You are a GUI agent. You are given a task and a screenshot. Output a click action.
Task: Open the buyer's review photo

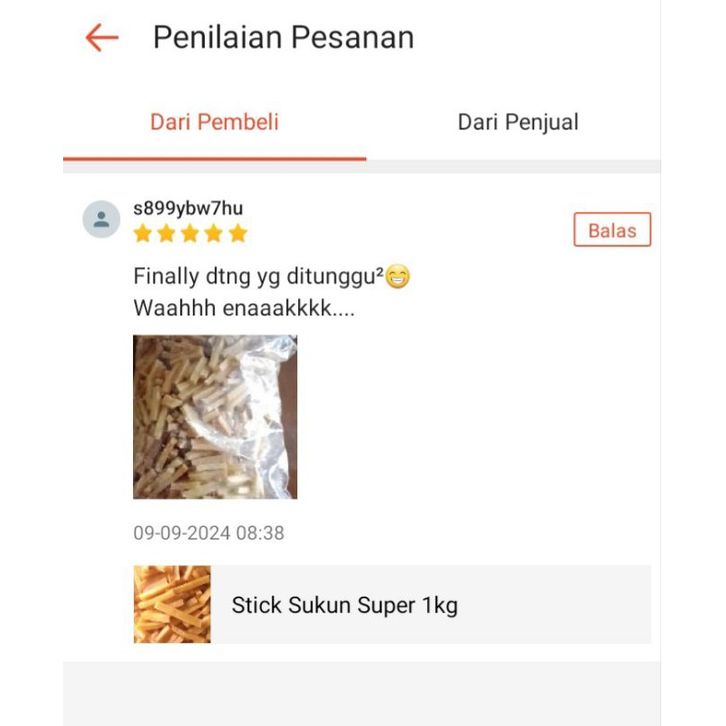pos(215,417)
